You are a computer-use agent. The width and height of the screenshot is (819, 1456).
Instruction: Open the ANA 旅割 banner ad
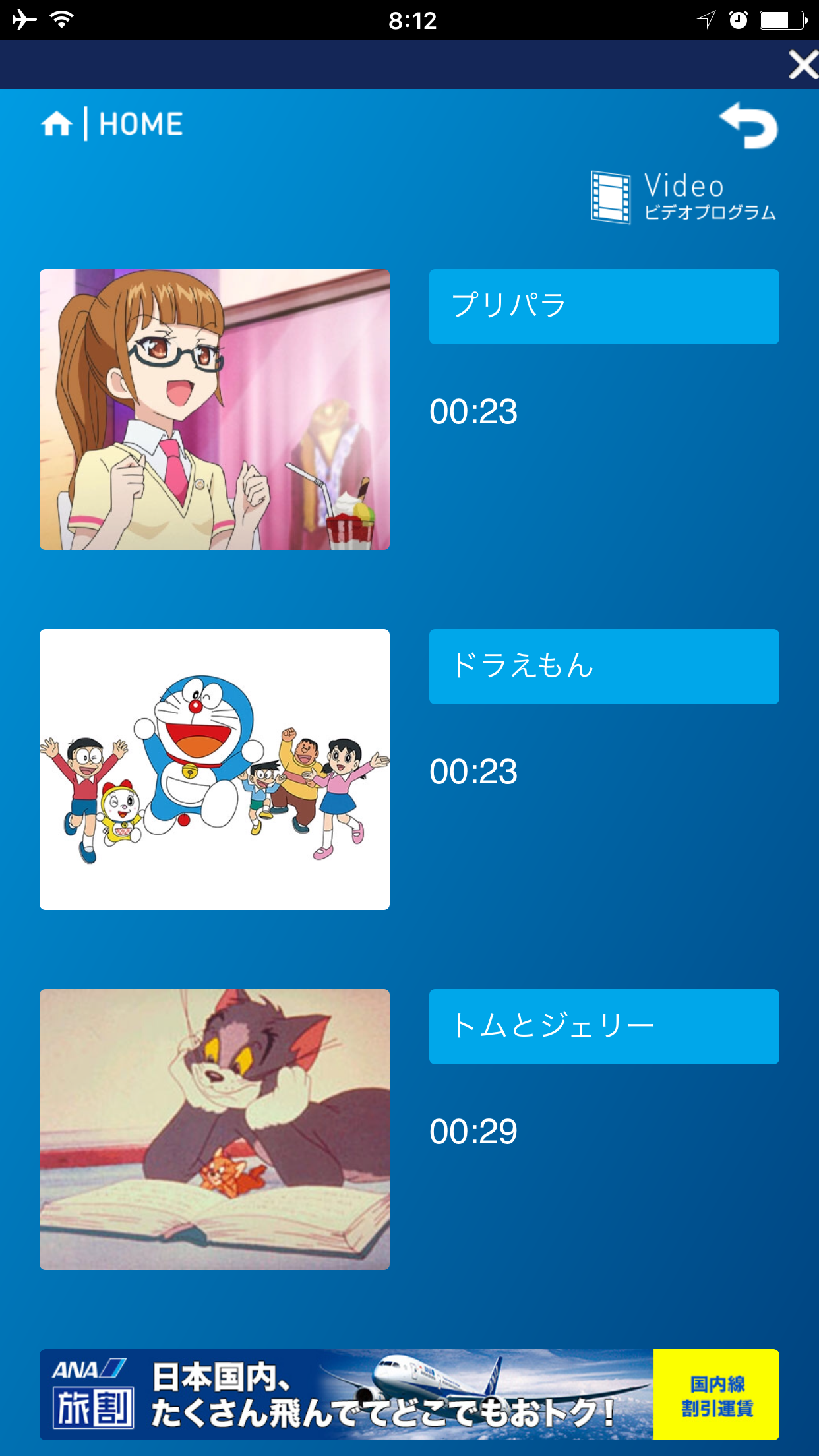(x=409, y=1395)
